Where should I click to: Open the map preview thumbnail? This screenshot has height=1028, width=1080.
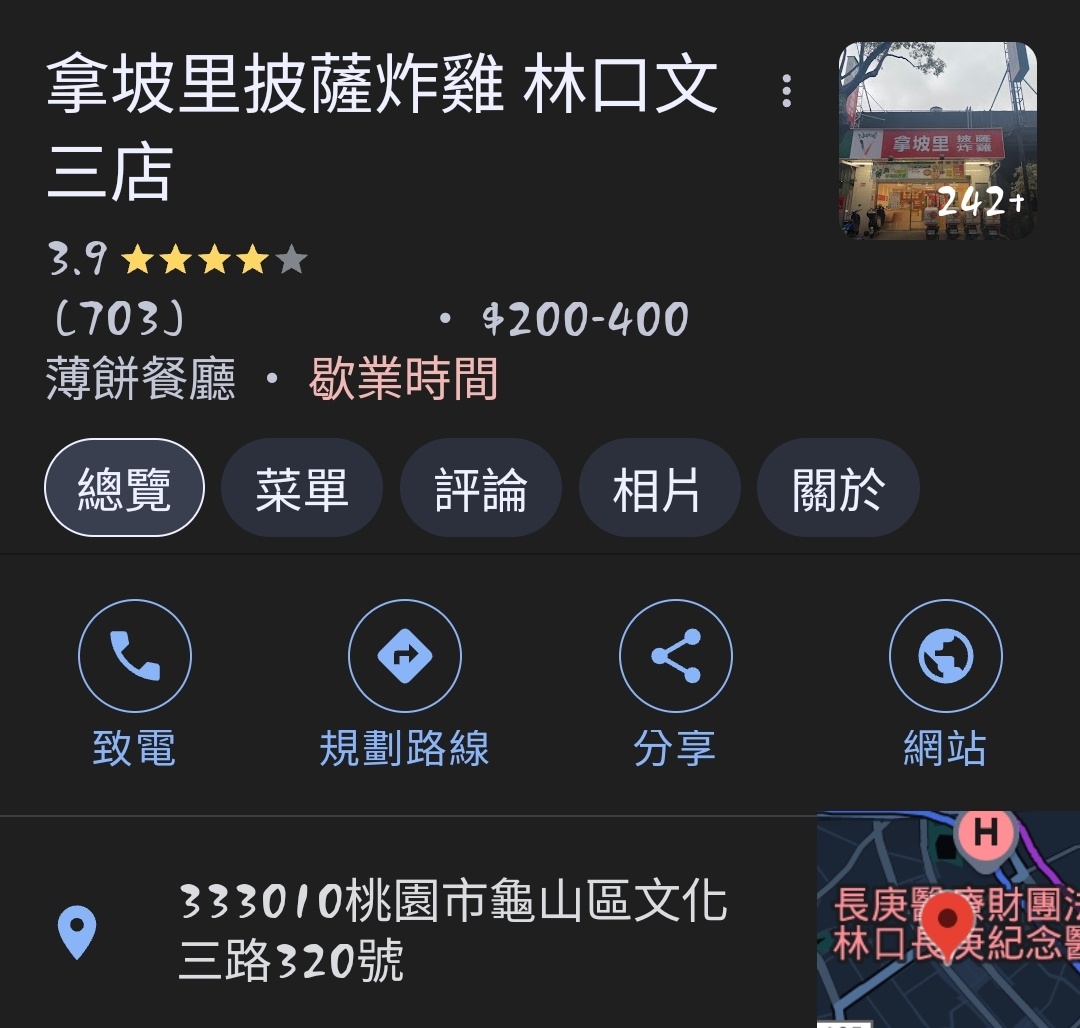[947, 919]
